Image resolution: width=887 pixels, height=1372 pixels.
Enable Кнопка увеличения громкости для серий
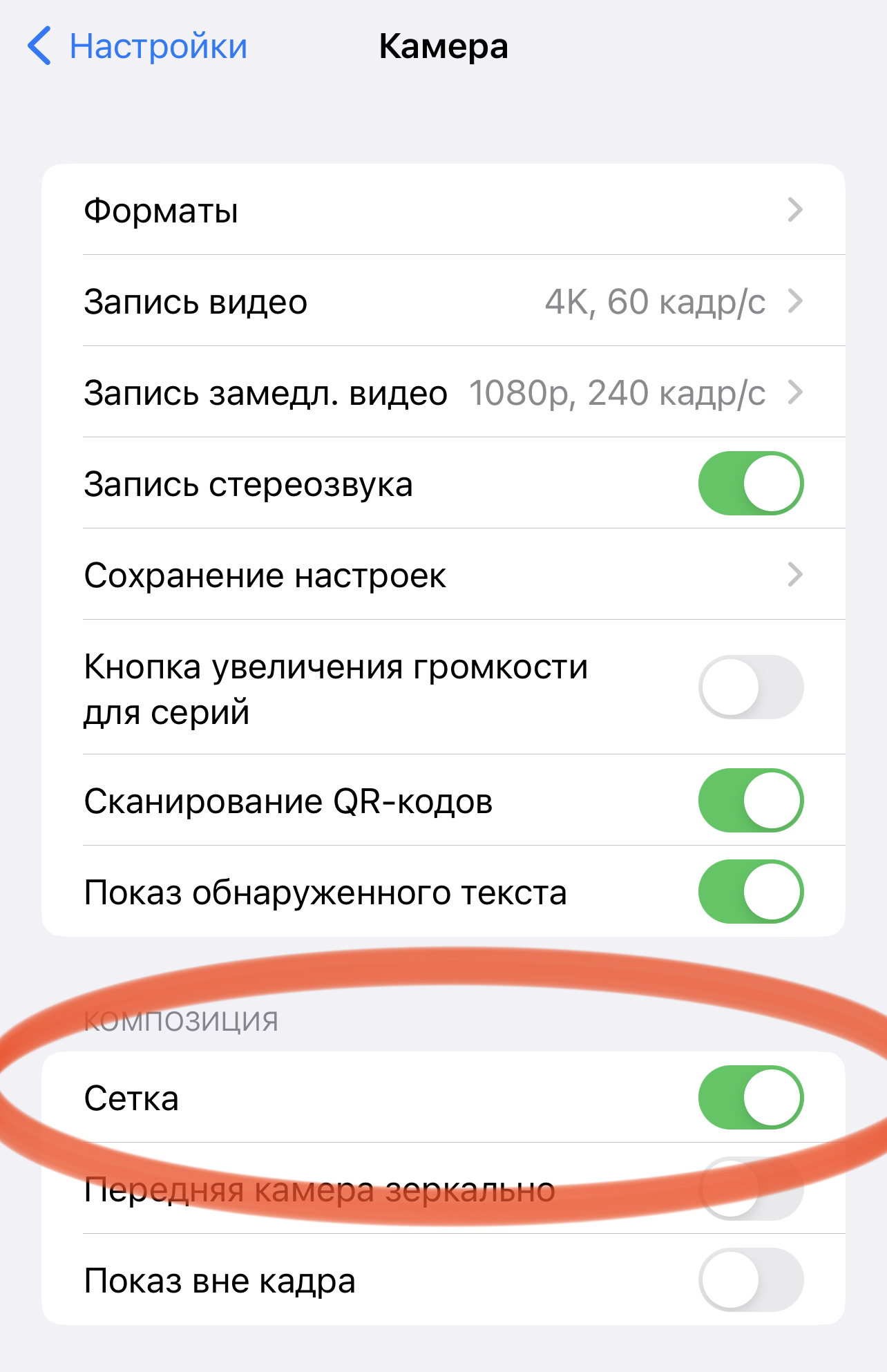tap(750, 687)
